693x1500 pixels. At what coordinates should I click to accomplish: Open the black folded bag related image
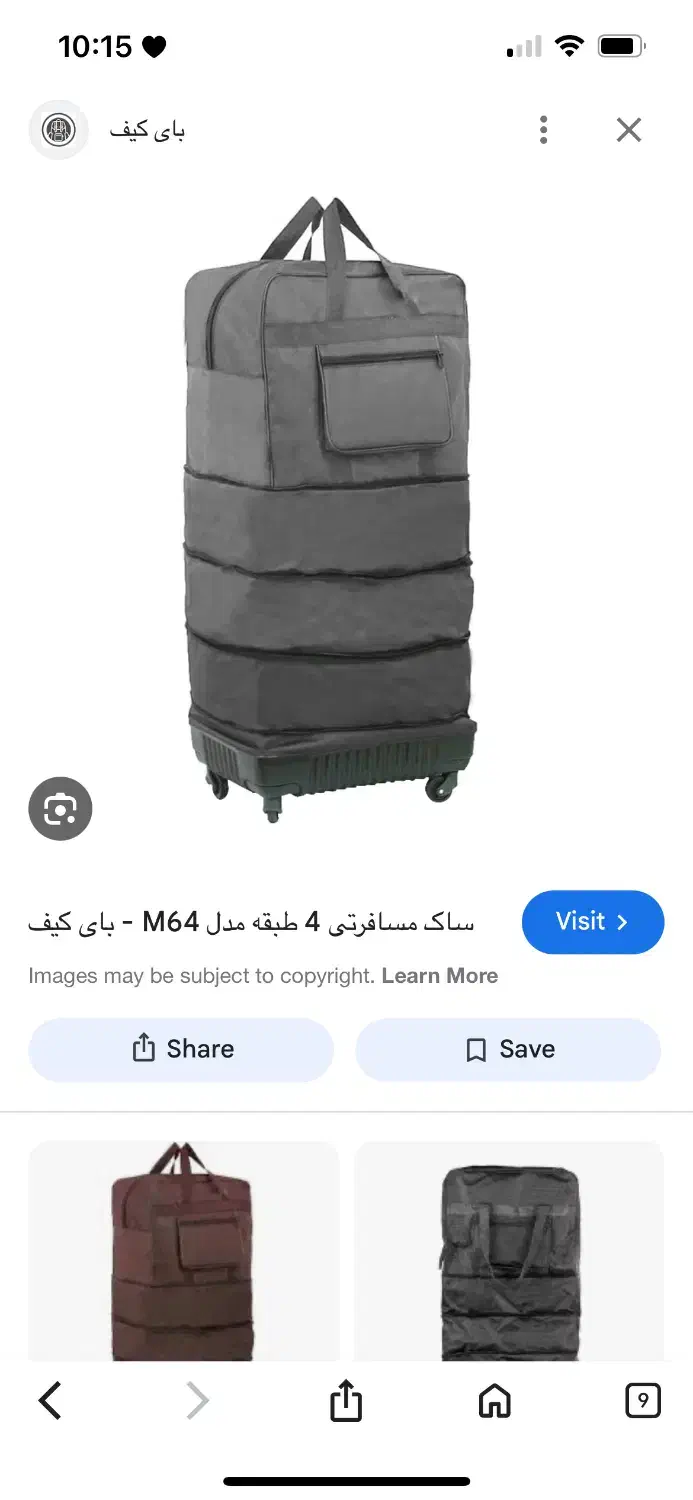click(x=509, y=1251)
